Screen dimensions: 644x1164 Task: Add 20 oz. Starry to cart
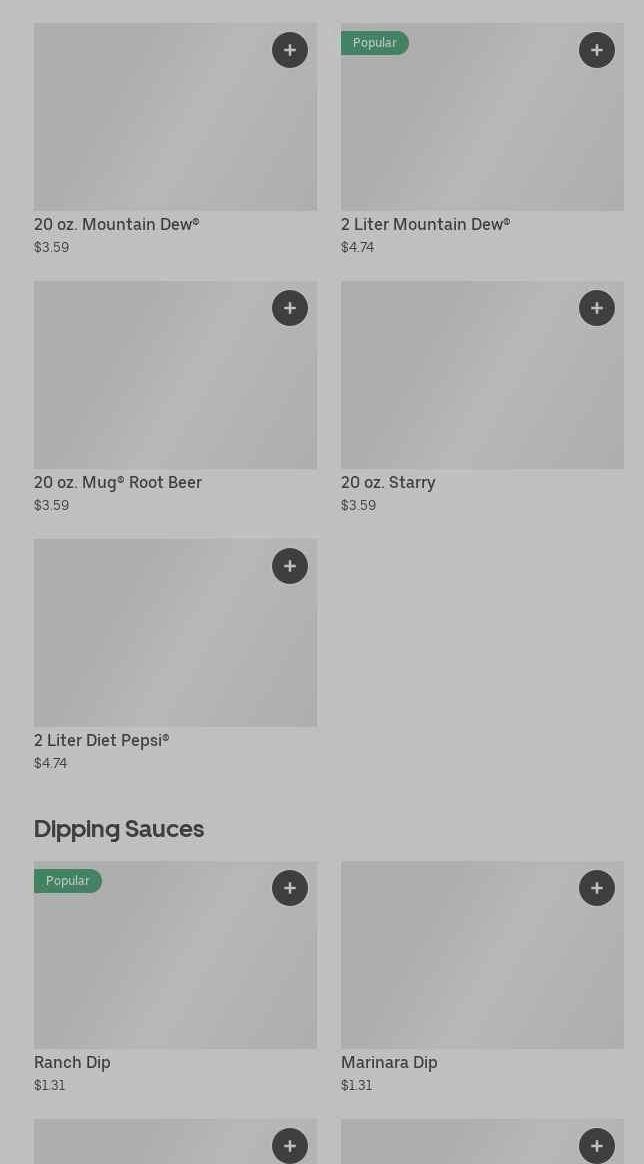597,308
